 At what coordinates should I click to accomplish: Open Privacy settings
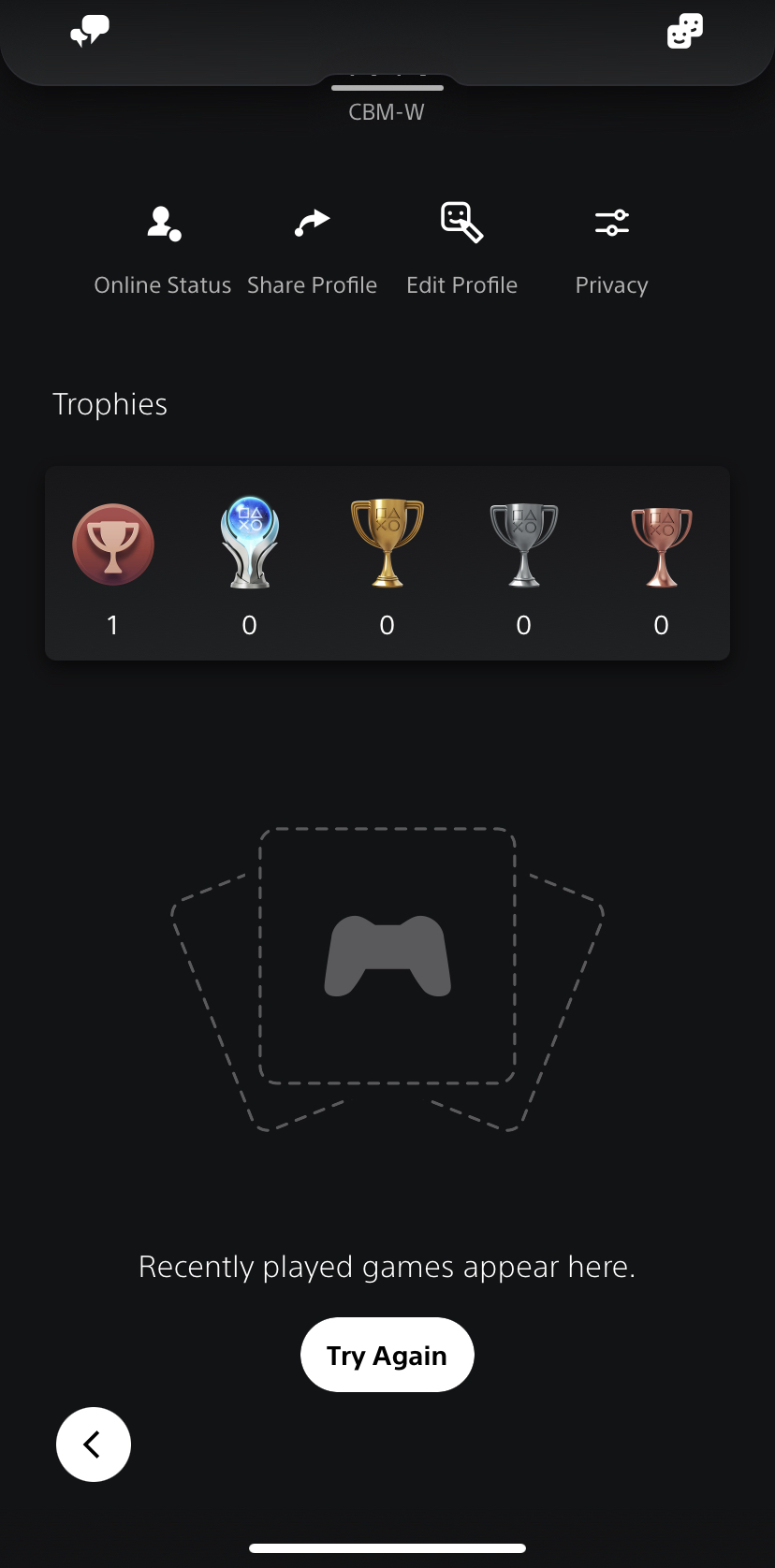[611, 248]
